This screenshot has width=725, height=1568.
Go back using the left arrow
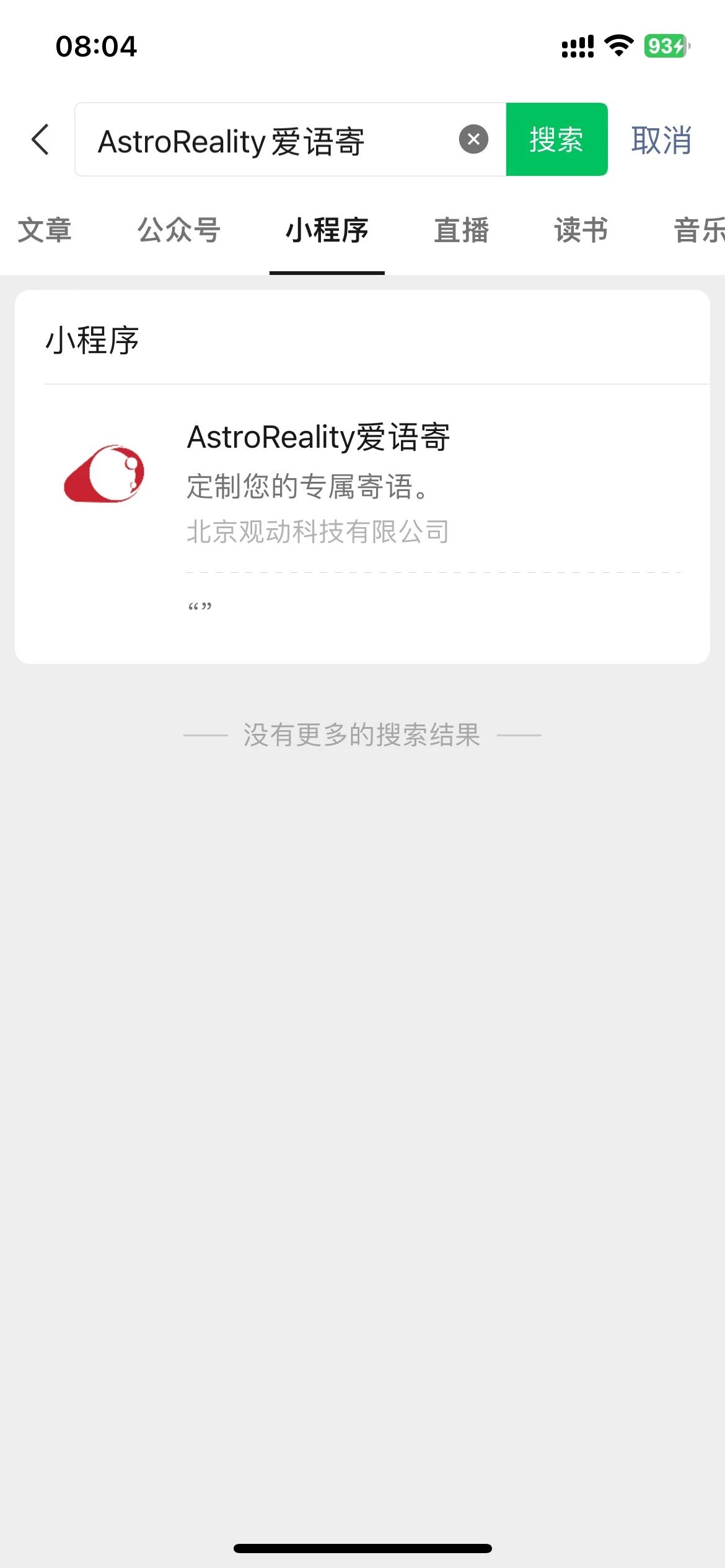40,139
